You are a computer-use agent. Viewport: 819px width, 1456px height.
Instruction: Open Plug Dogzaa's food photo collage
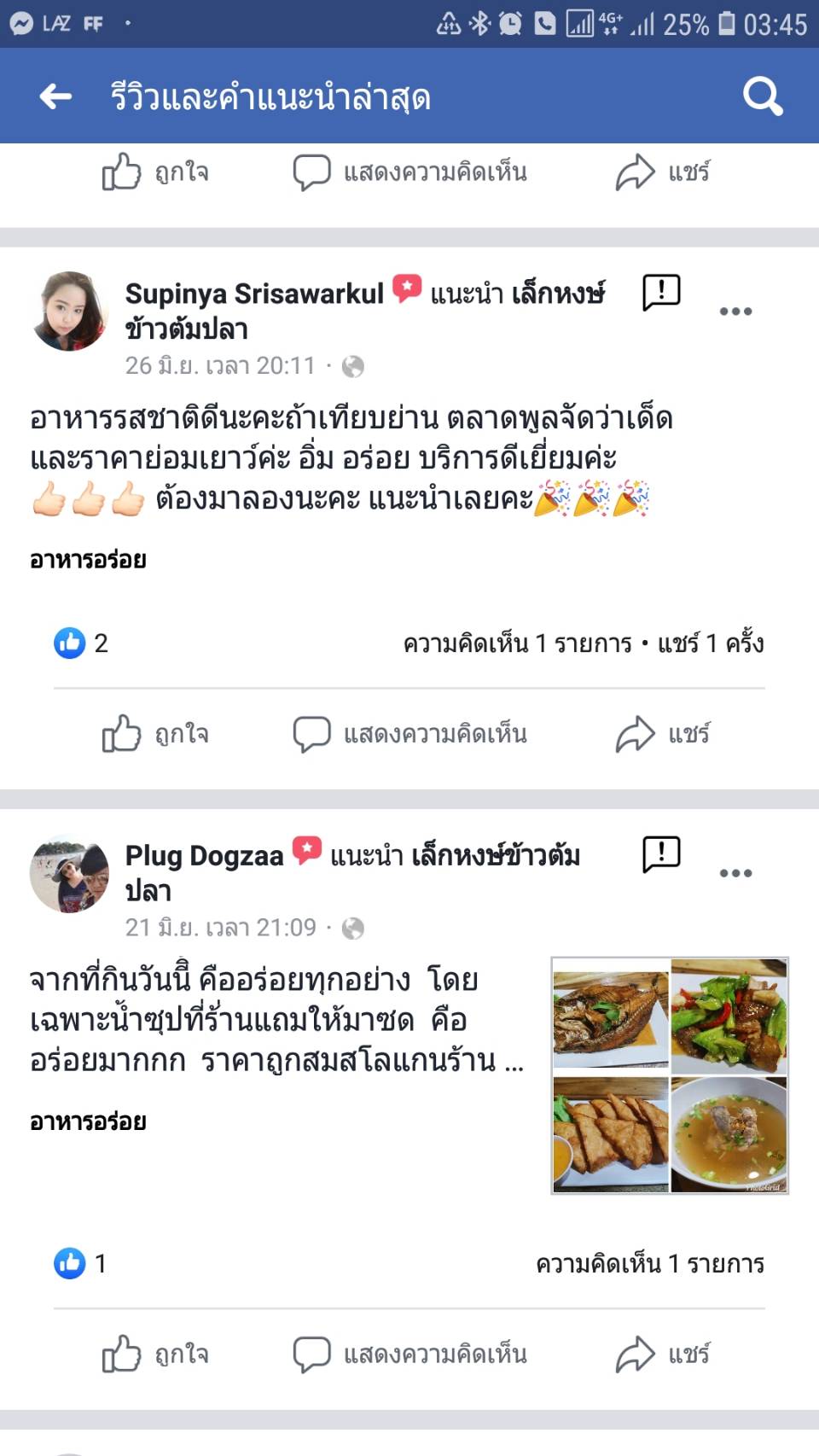click(670, 1075)
